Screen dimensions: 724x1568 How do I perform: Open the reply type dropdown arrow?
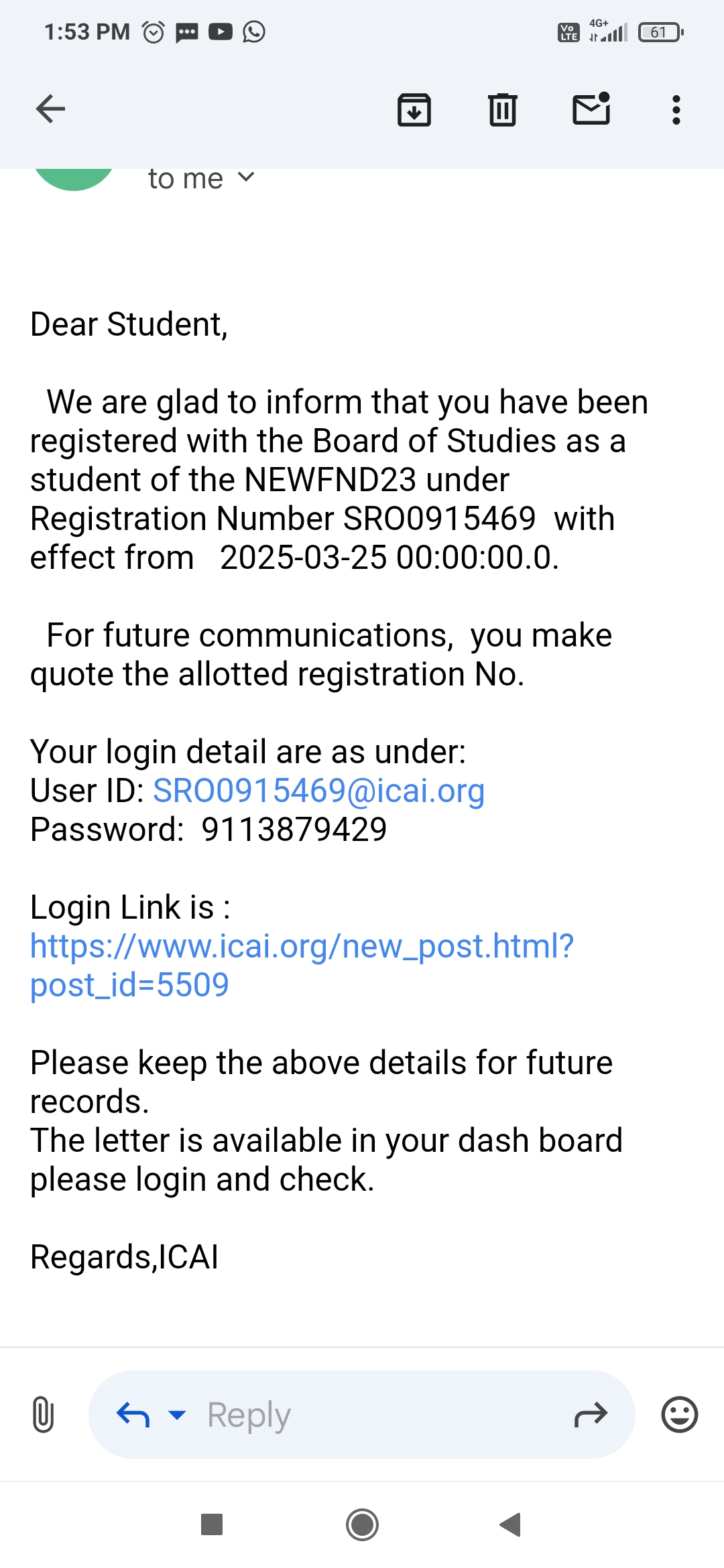[177, 1415]
